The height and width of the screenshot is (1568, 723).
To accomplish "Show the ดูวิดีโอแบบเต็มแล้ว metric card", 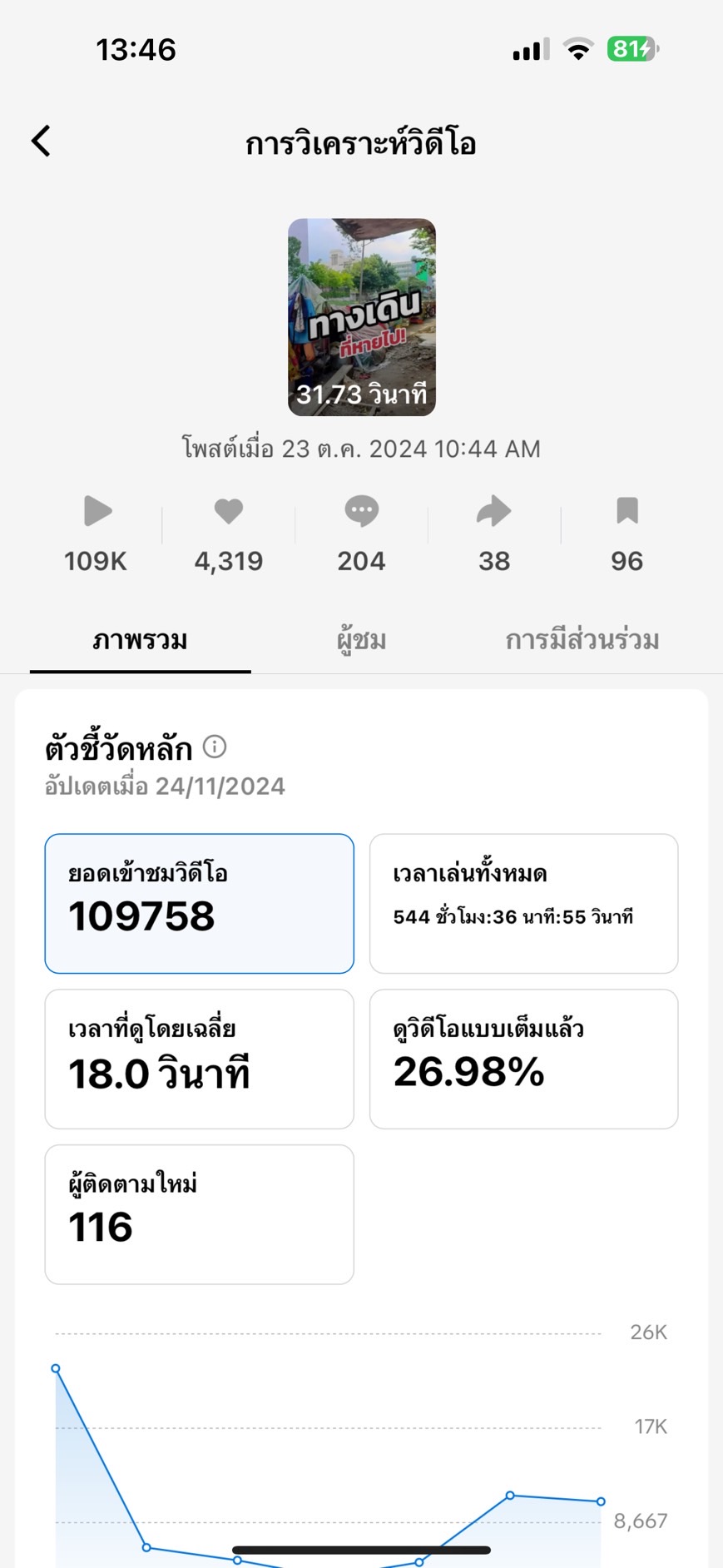I will 523,1059.
